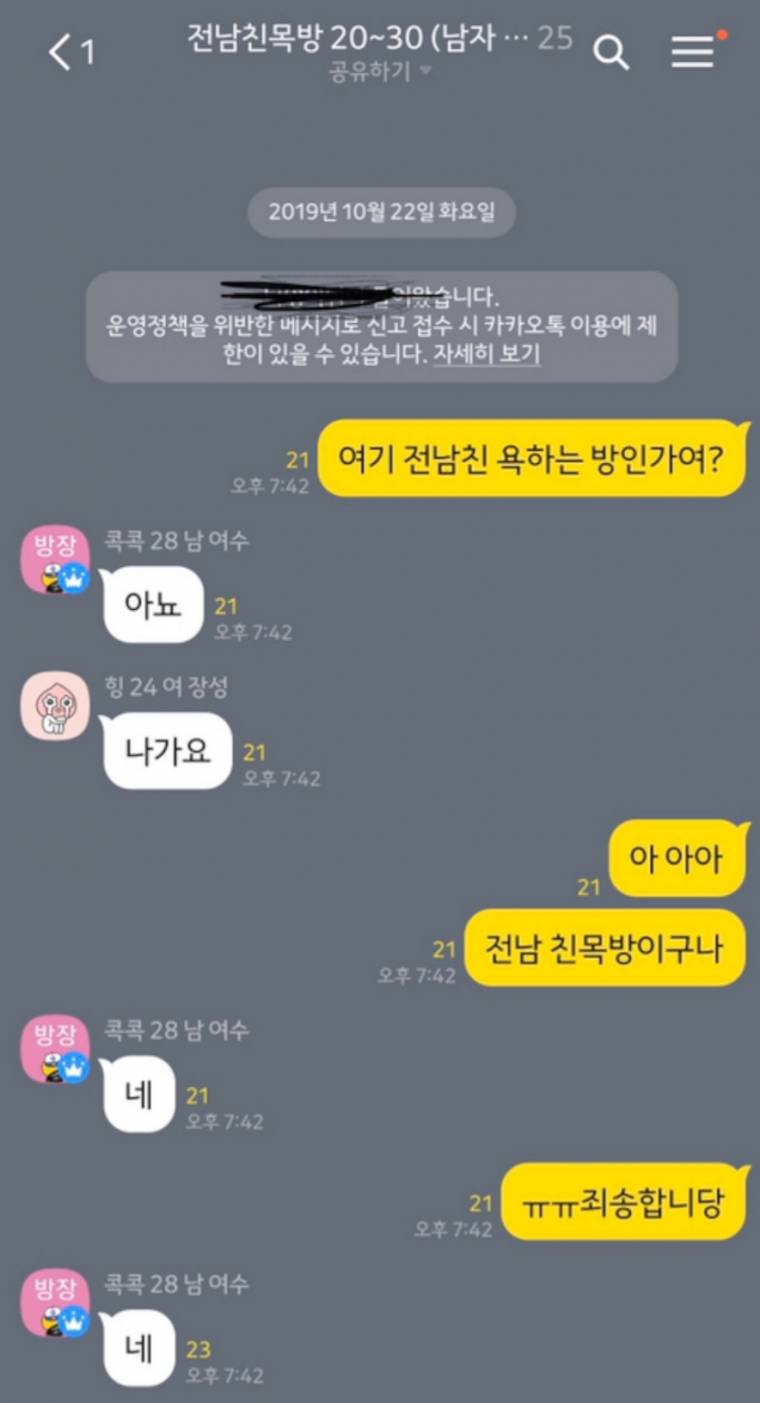Open the hamburger chat menu
The image size is (760, 1403).
click(692, 52)
